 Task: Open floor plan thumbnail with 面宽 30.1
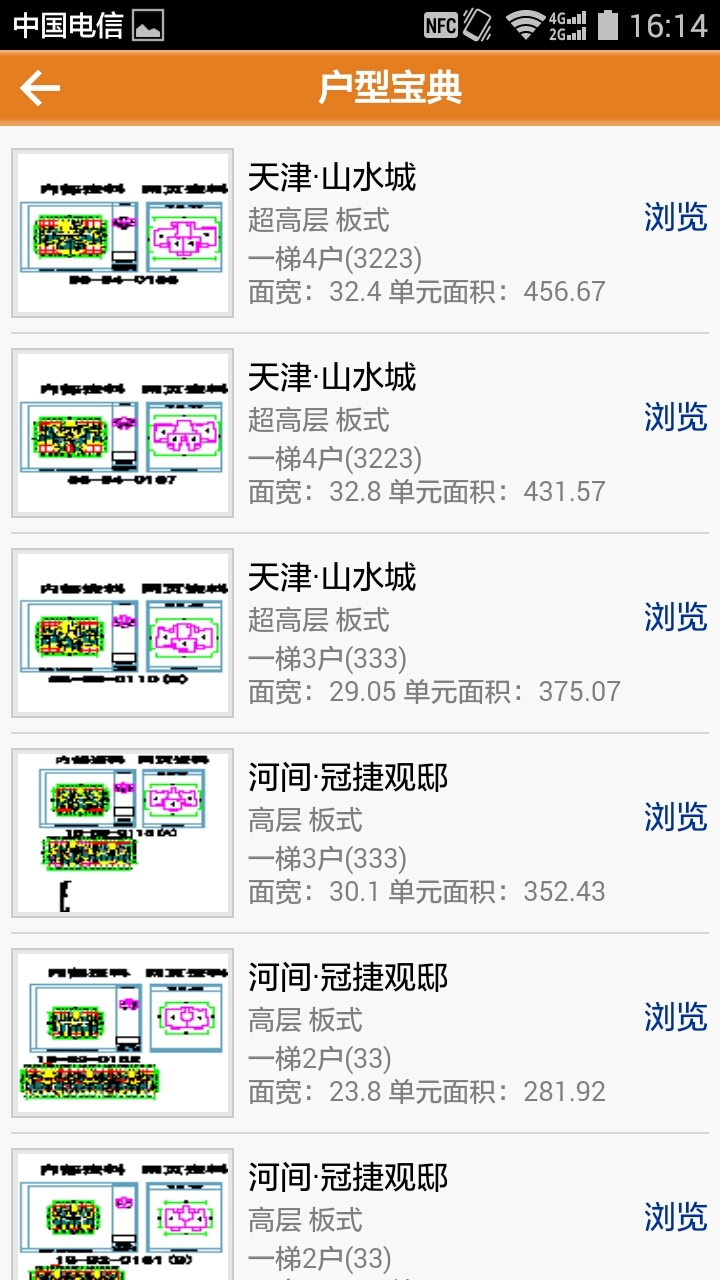point(122,833)
